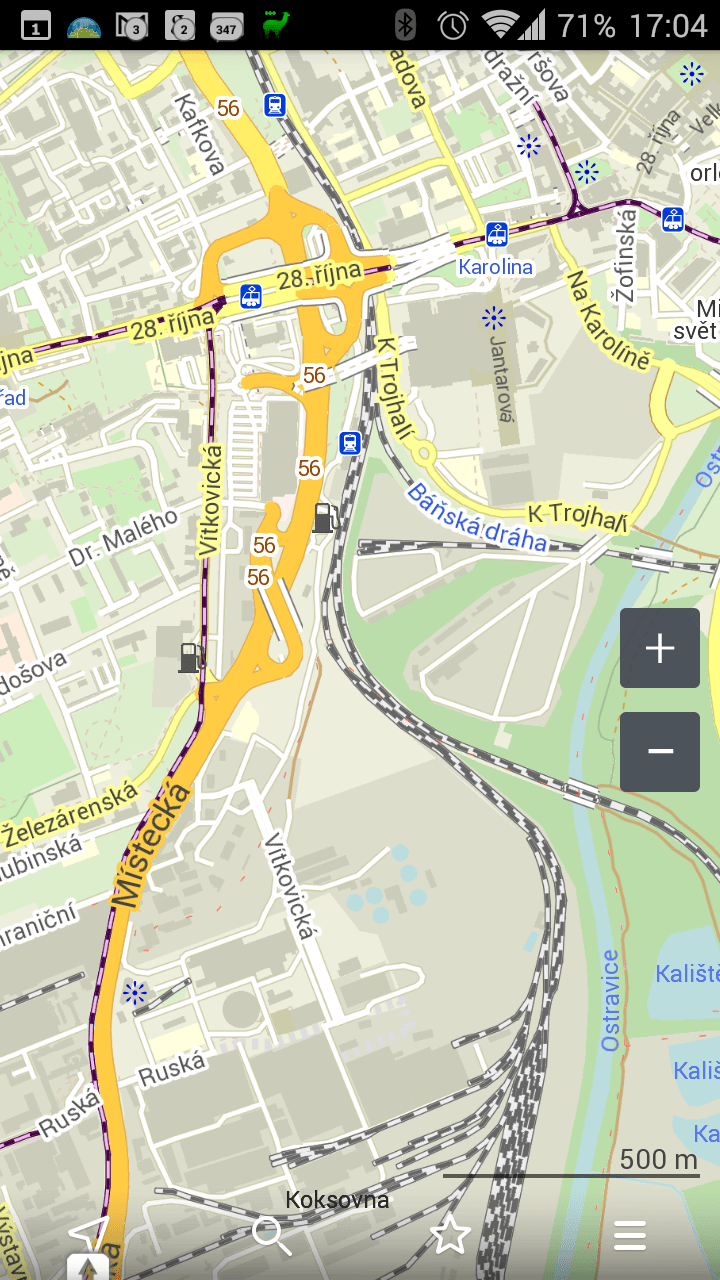Screen dimensions: 720x1280
Task: Select the Karolina tram stop marker
Action: click(x=497, y=235)
